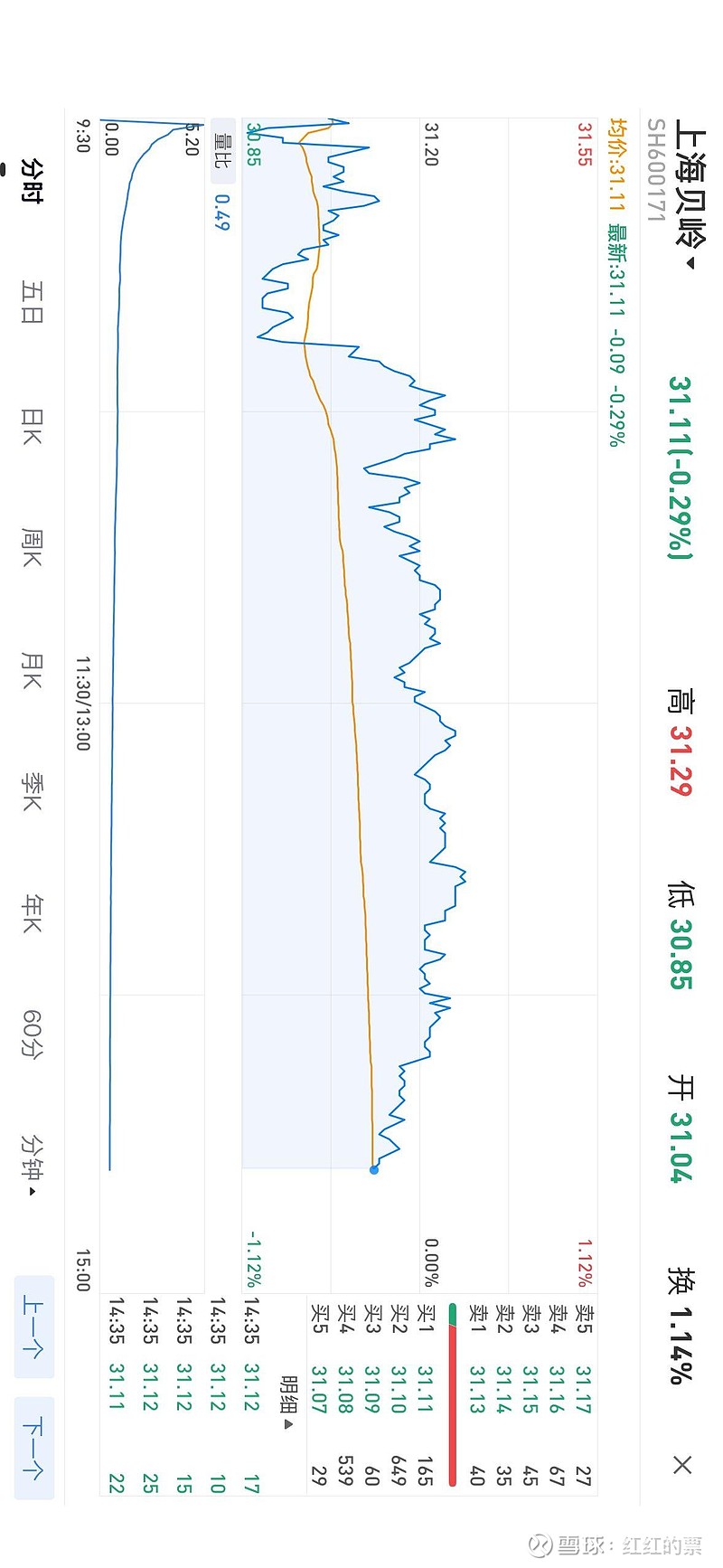723x1568 pixels.
Task: Switch to the 年K chart tab
Action: 32,913
